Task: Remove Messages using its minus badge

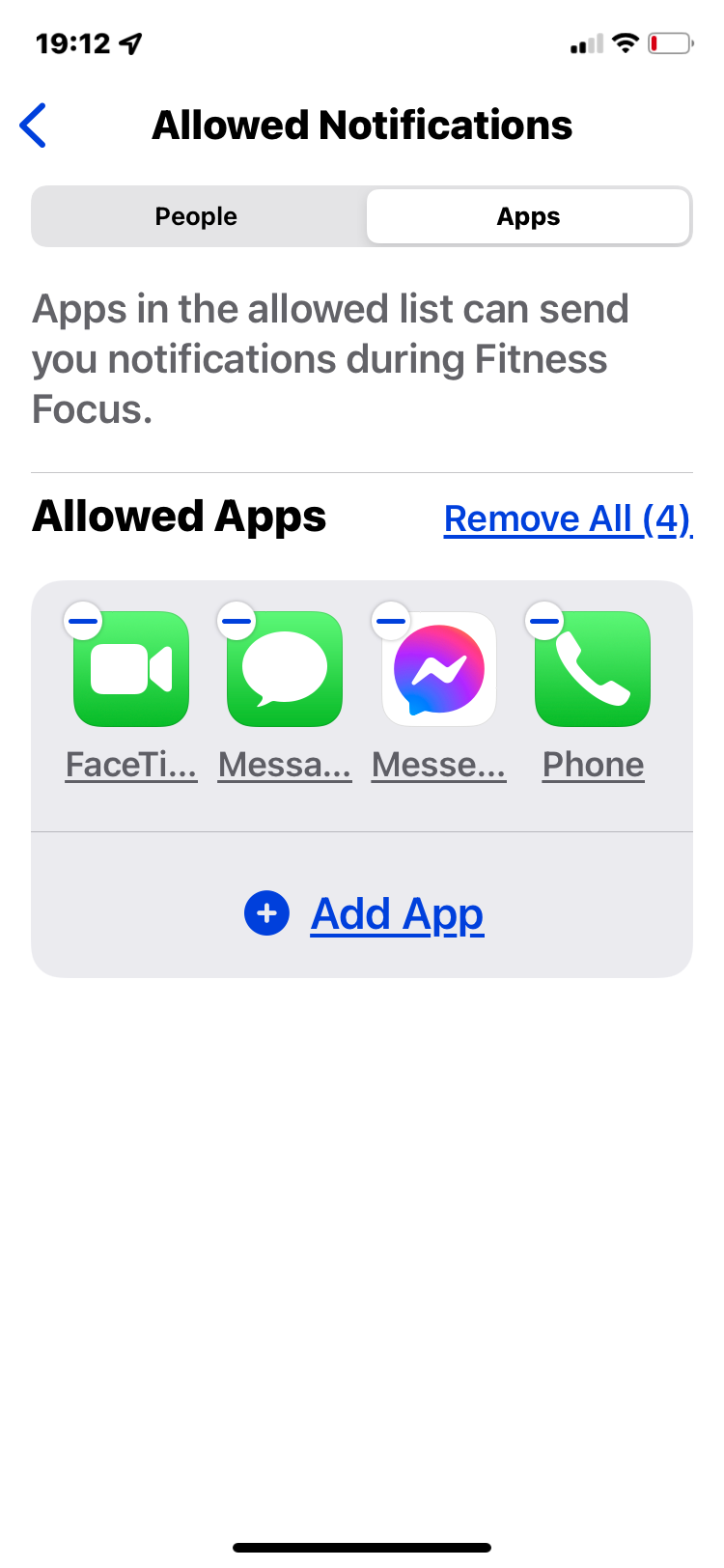Action: [237, 621]
